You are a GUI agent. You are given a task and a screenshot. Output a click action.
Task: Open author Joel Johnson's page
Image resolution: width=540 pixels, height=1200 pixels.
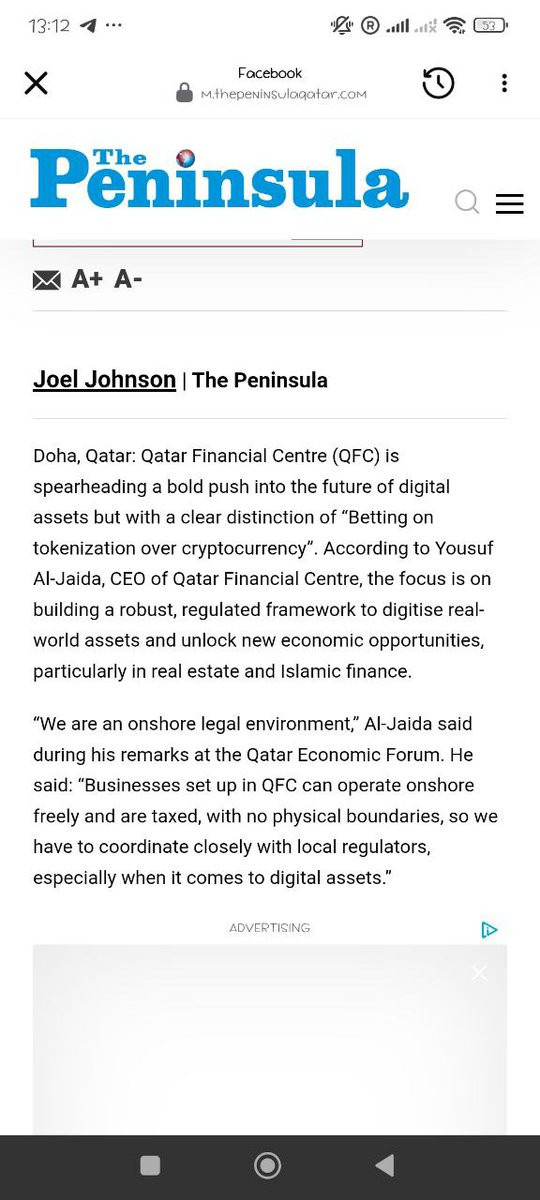(x=104, y=380)
